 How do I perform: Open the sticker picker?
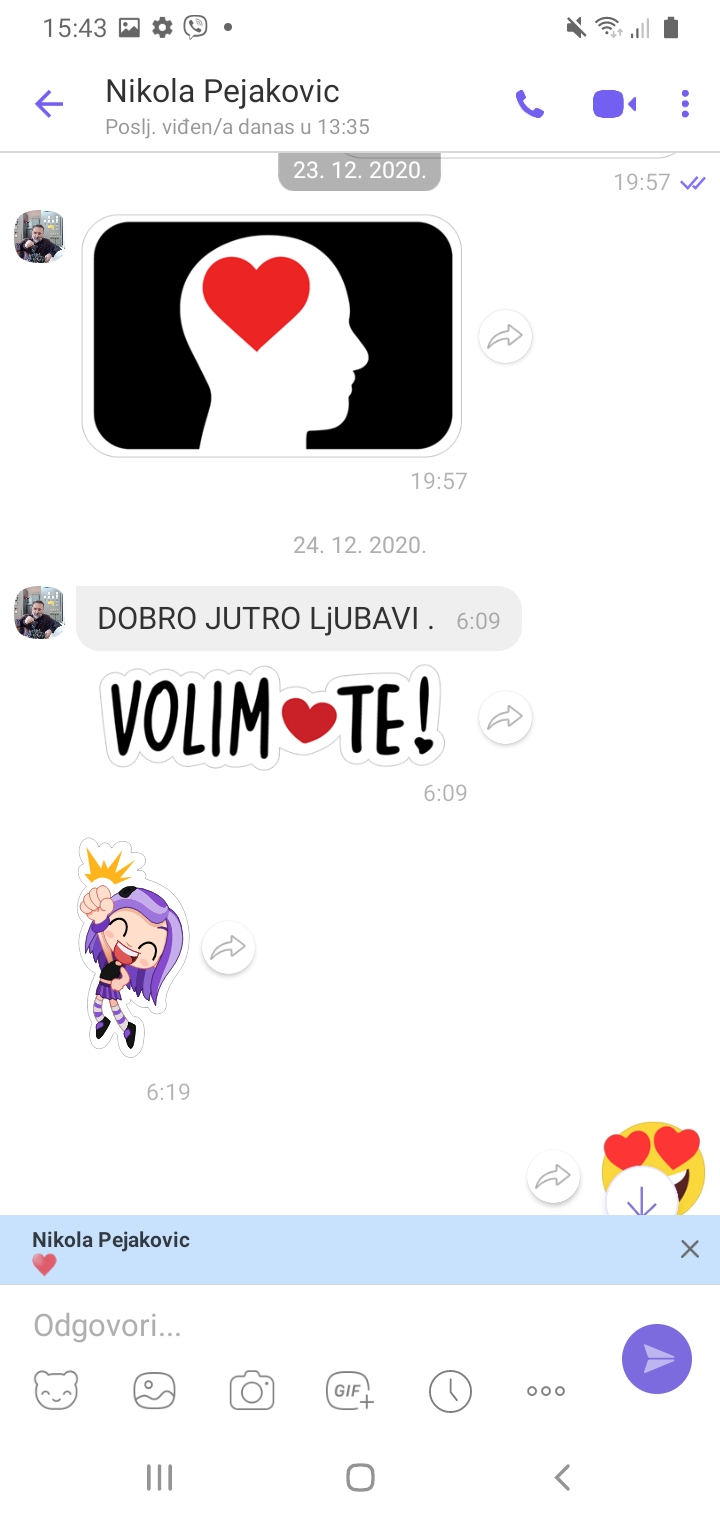click(x=56, y=1390)
